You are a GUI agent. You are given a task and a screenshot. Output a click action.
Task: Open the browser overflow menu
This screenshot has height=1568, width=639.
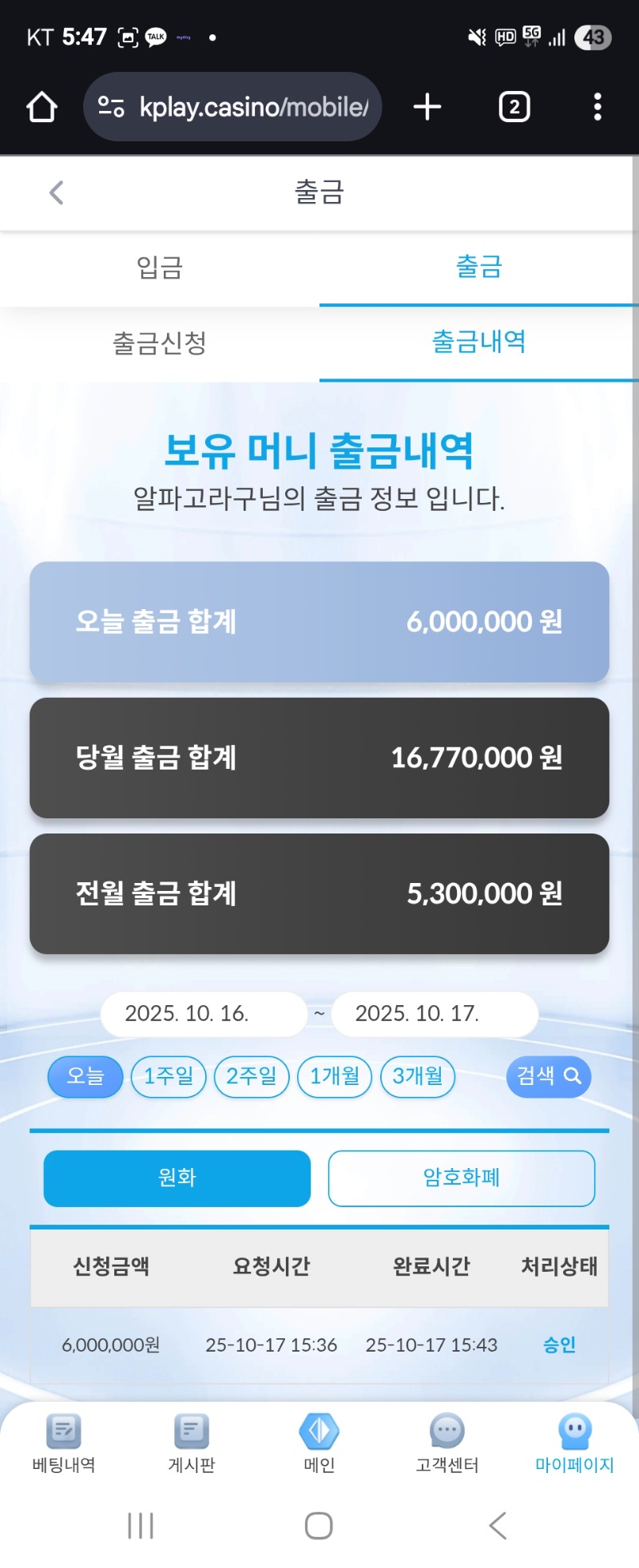(x=597, y=107)
